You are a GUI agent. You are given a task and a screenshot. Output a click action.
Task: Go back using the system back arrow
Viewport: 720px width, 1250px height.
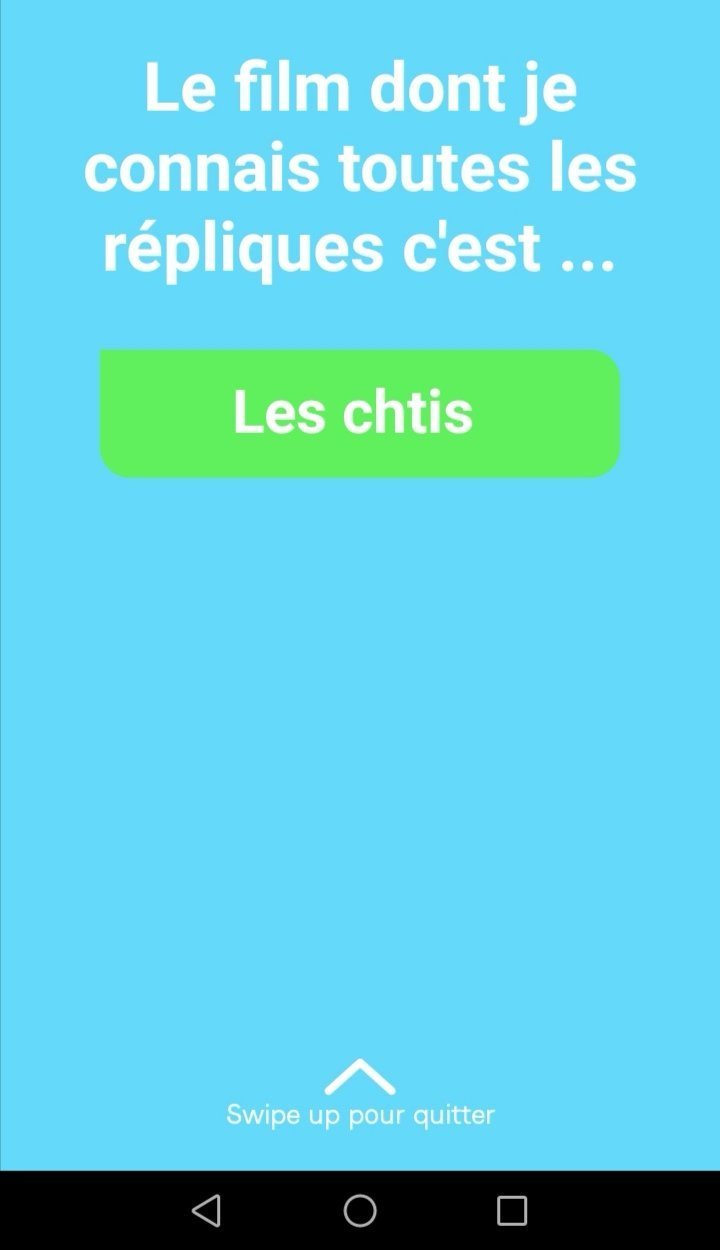coord(206,1210)
